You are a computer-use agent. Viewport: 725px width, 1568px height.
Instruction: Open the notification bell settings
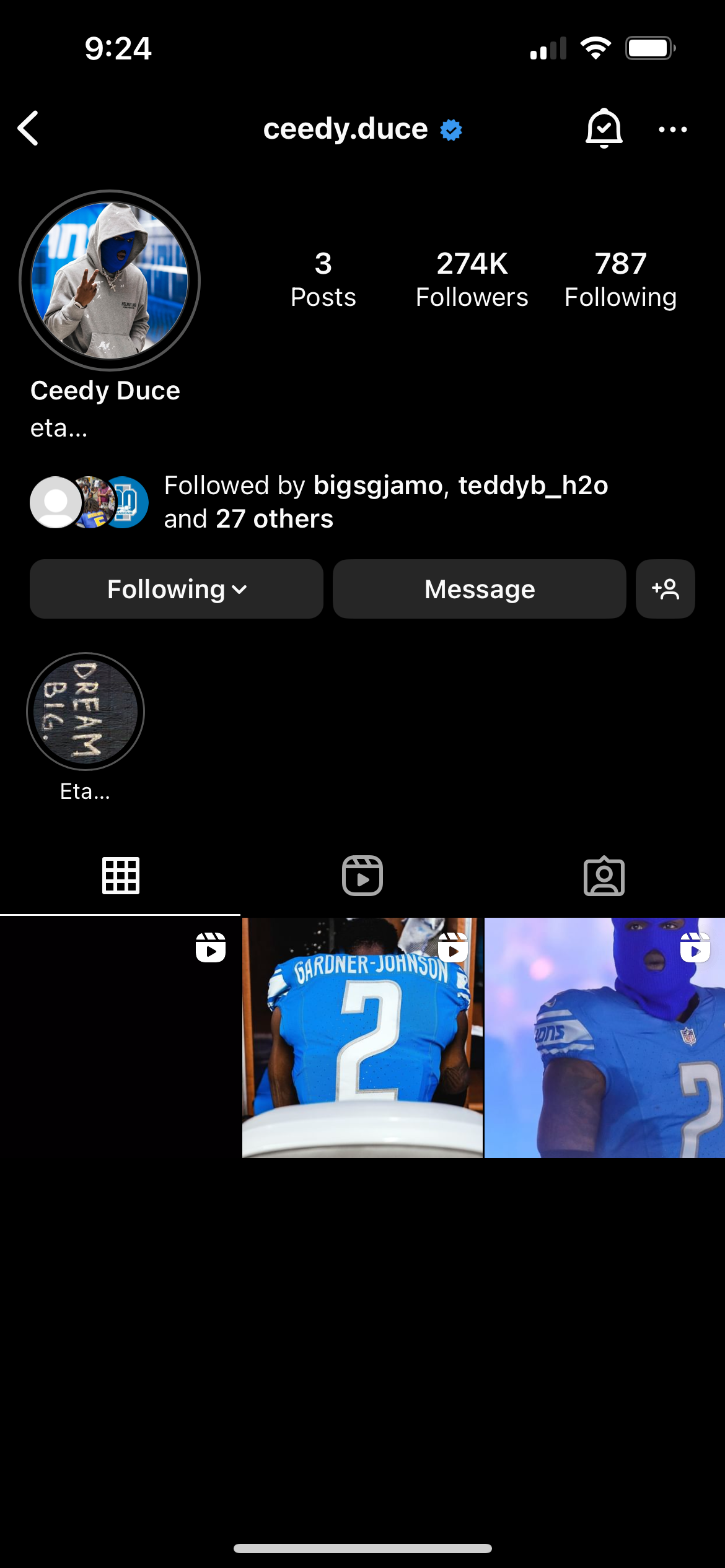604,129
